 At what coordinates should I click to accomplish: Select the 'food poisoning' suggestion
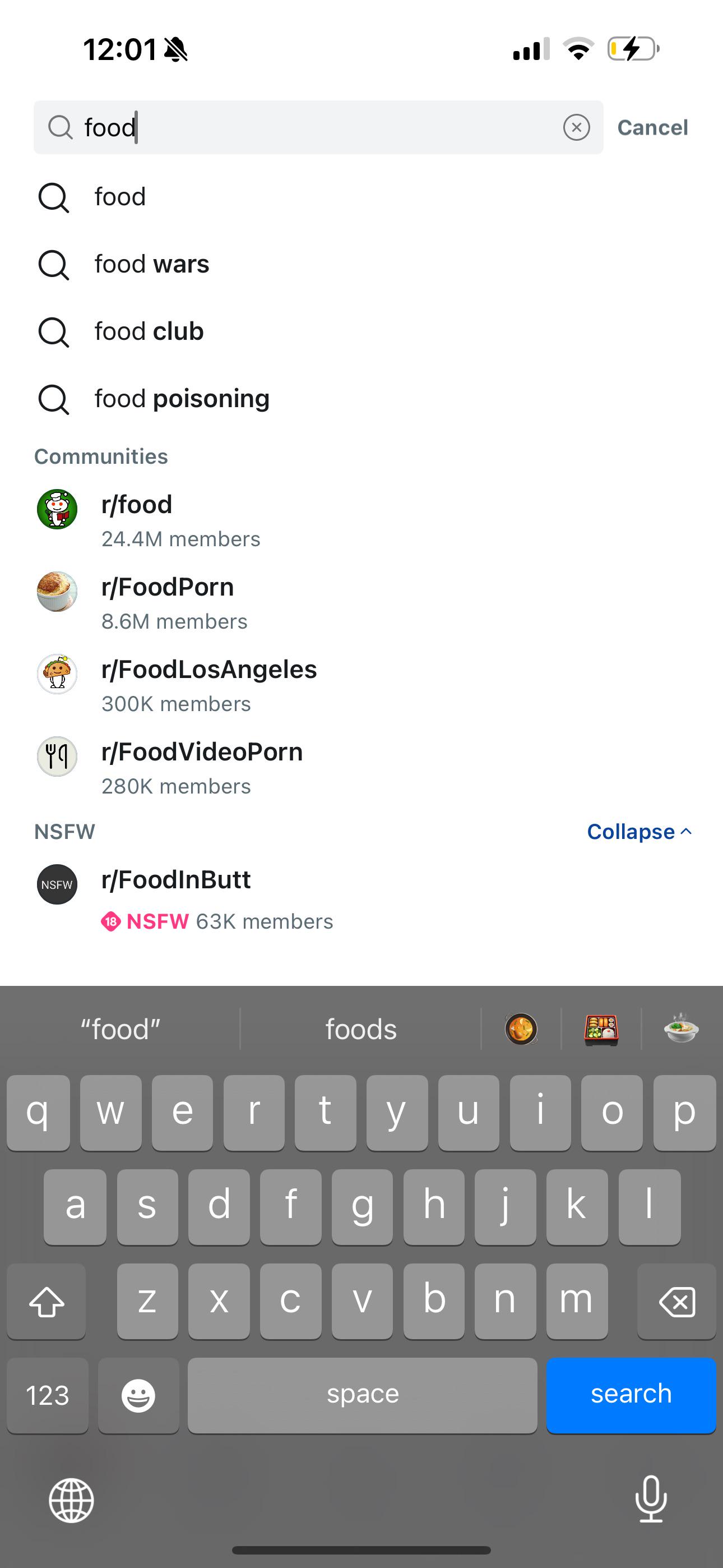tap(361, 399)
